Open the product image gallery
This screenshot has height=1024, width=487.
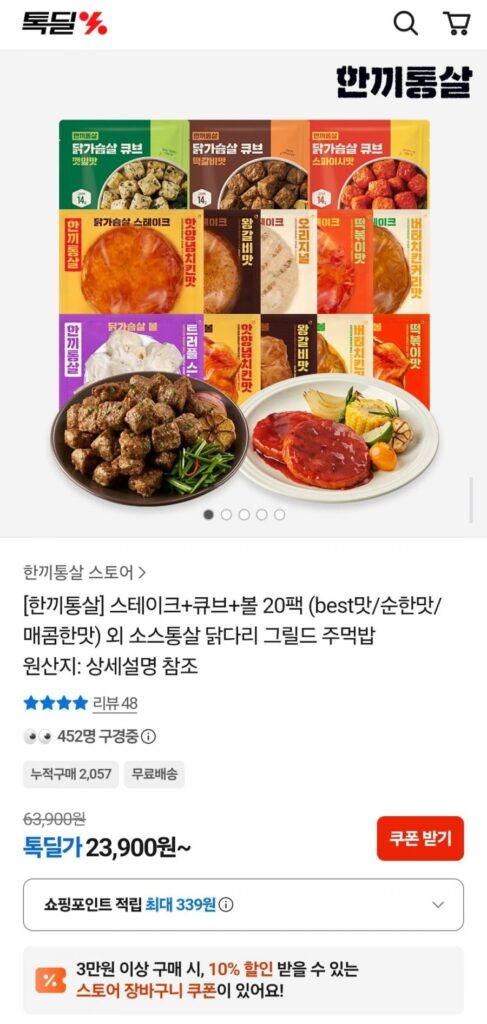tap(244, 294)
